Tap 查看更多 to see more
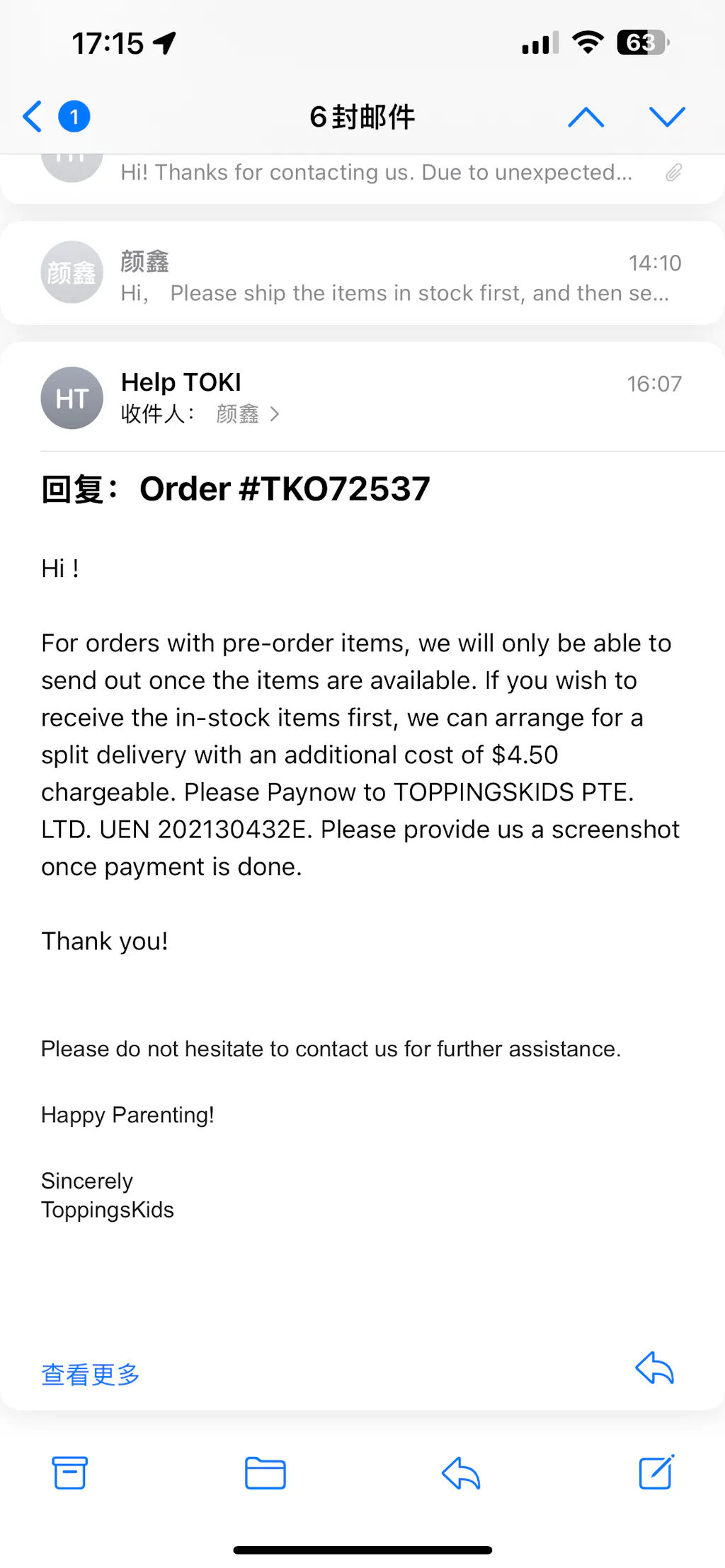 click(91, 1374)
